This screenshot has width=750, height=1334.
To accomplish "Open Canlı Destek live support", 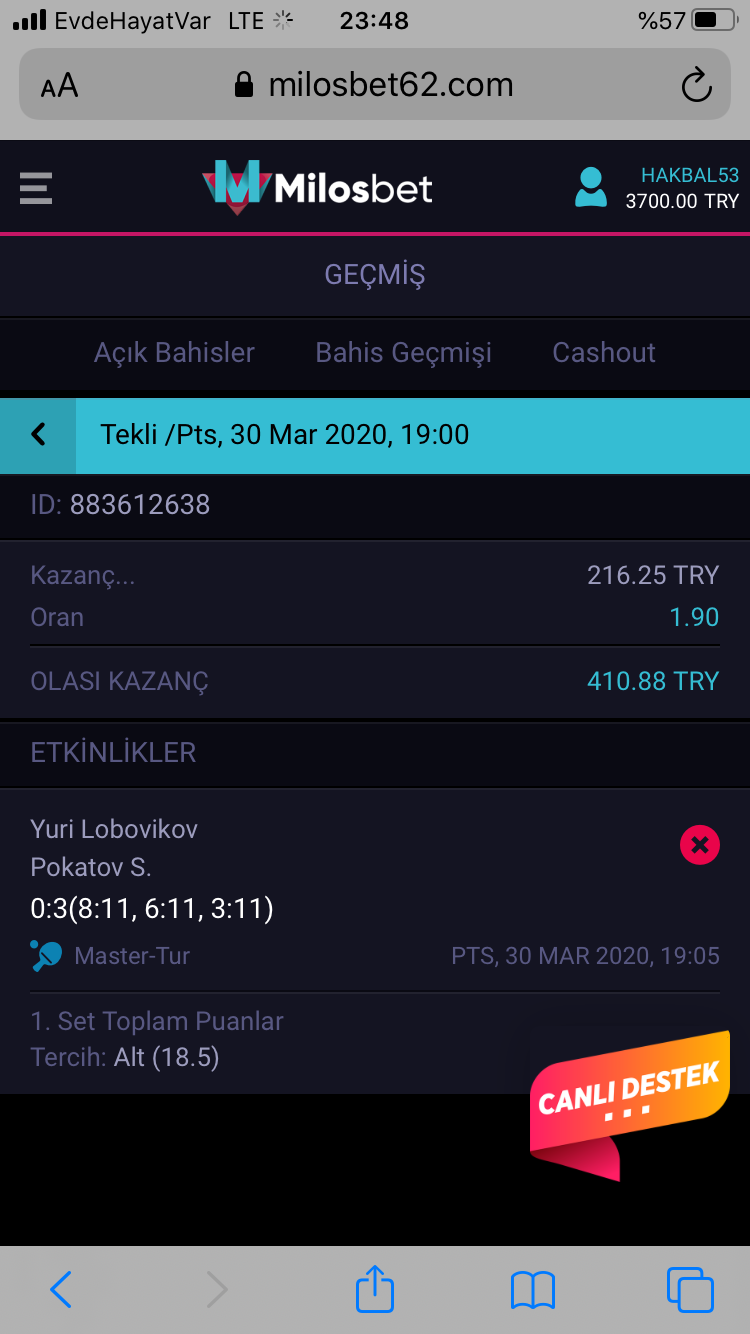I will [629, 1100].
